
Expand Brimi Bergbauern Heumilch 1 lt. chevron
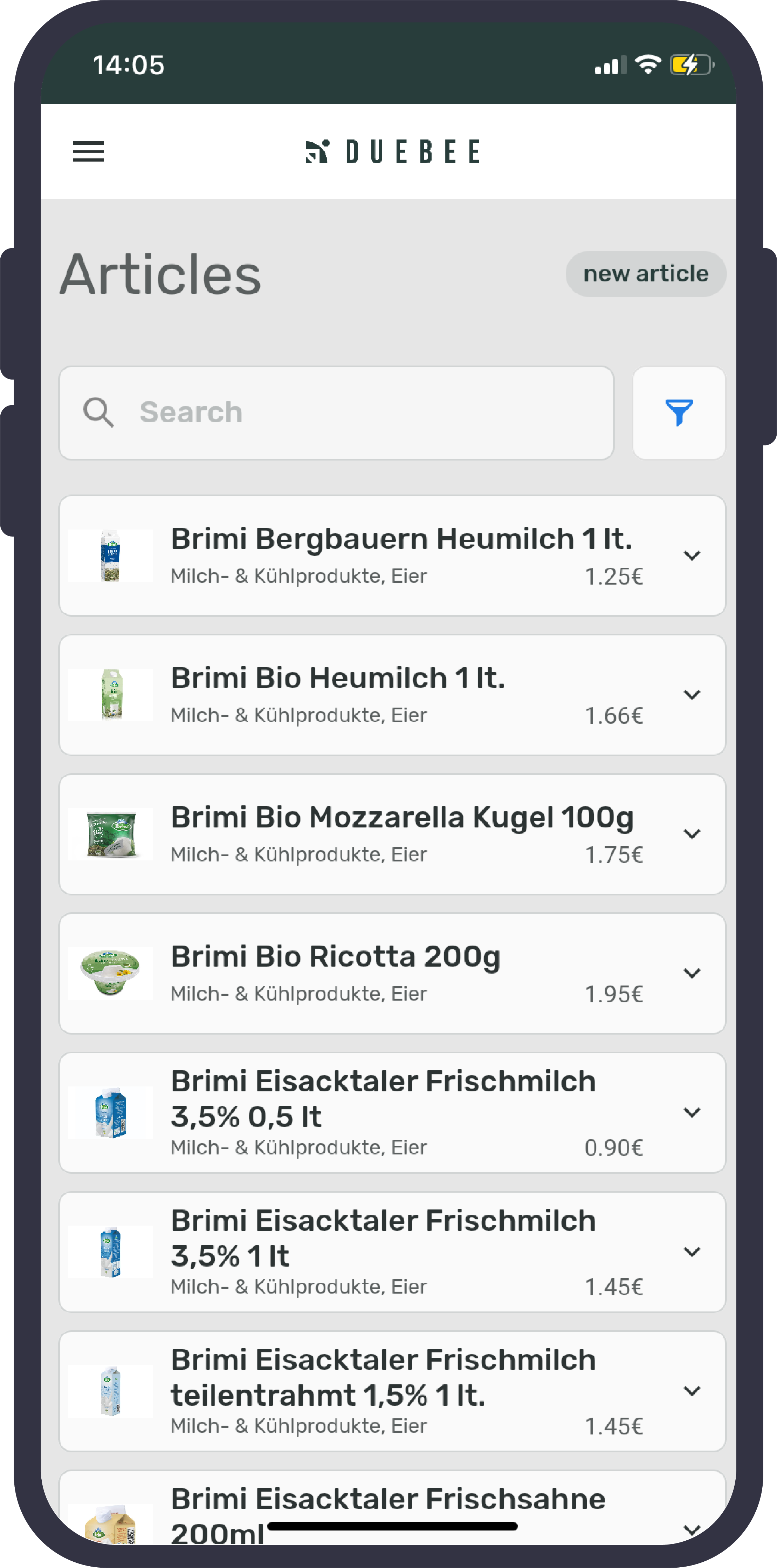692,555
